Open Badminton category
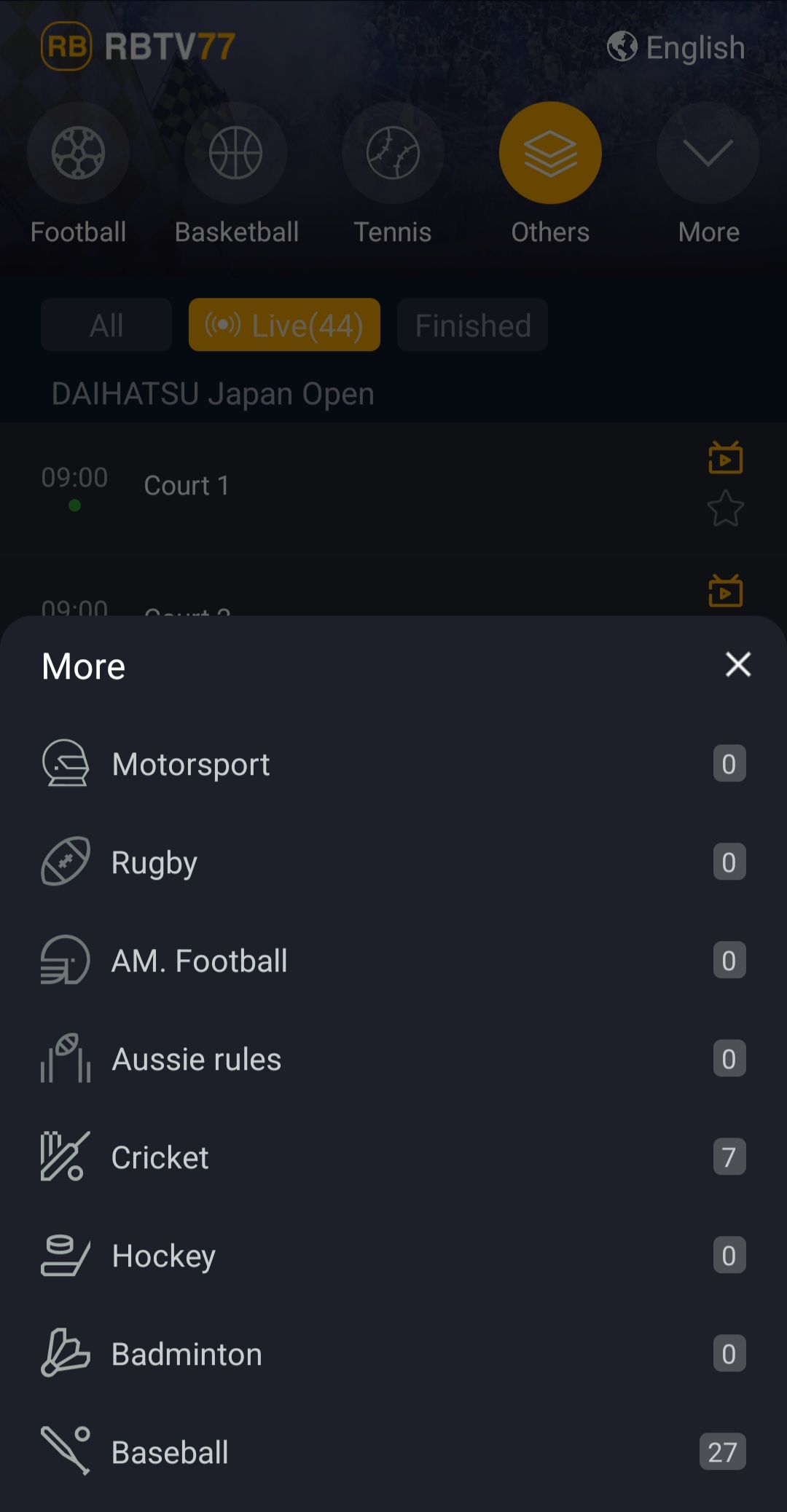Screen dimensions: 787x1512 pos(187,1354)
